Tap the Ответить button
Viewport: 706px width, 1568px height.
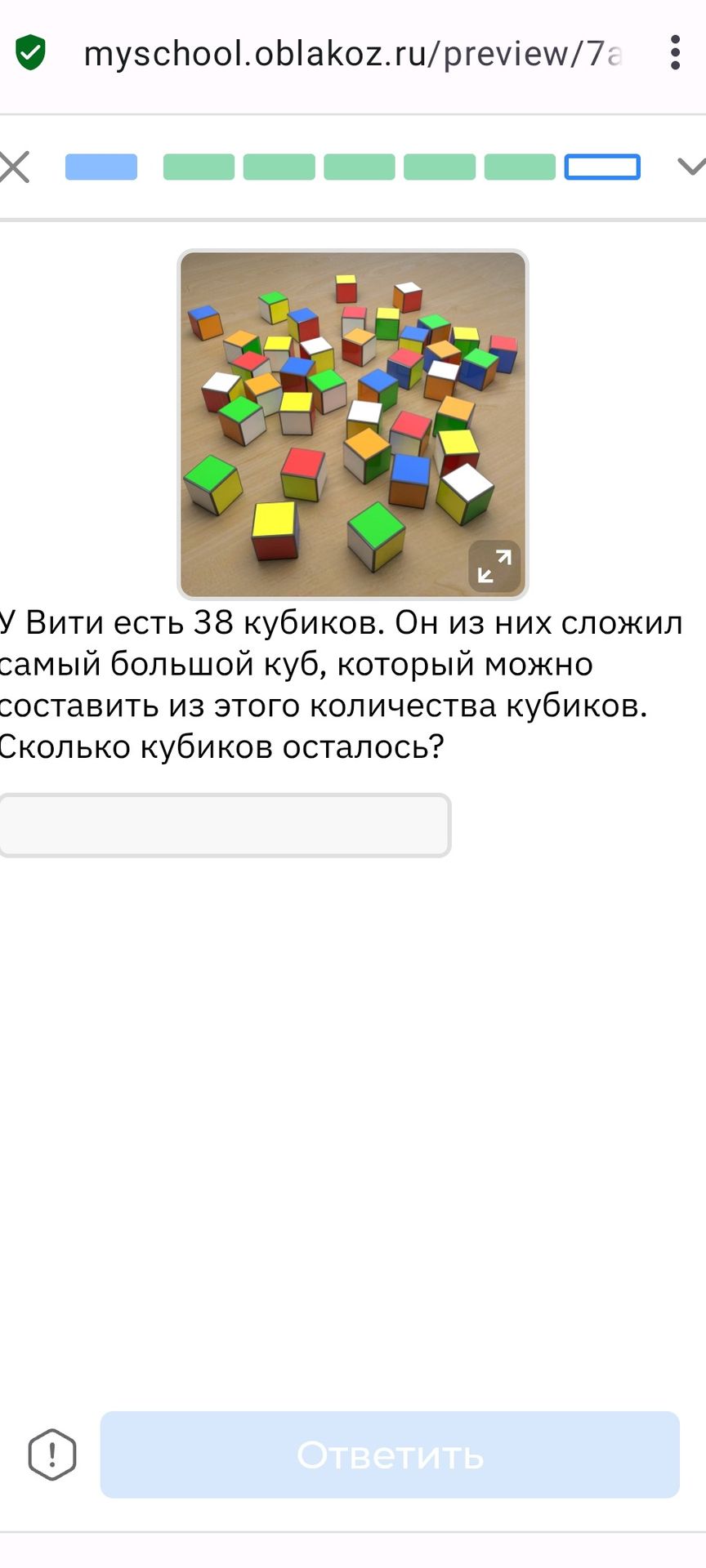(x=390, y=1454)
